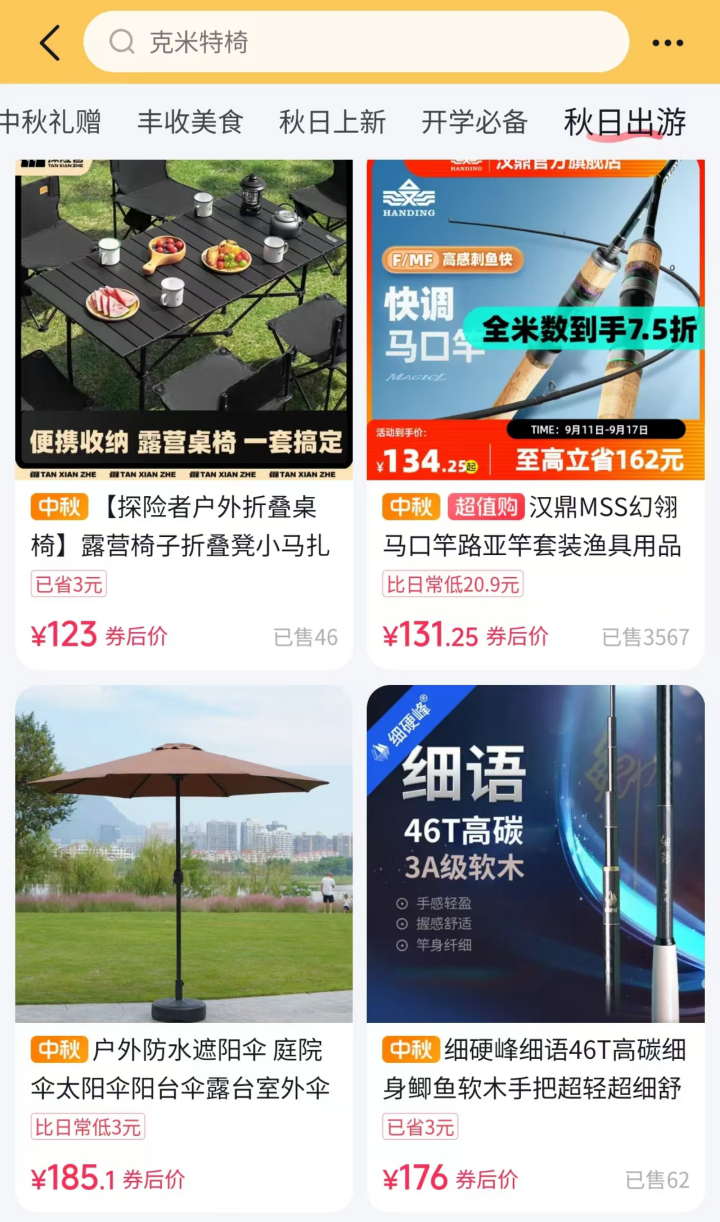Open the 户外防水遮阳伞 product card
720x1222 pixels.
pos(184,940)
